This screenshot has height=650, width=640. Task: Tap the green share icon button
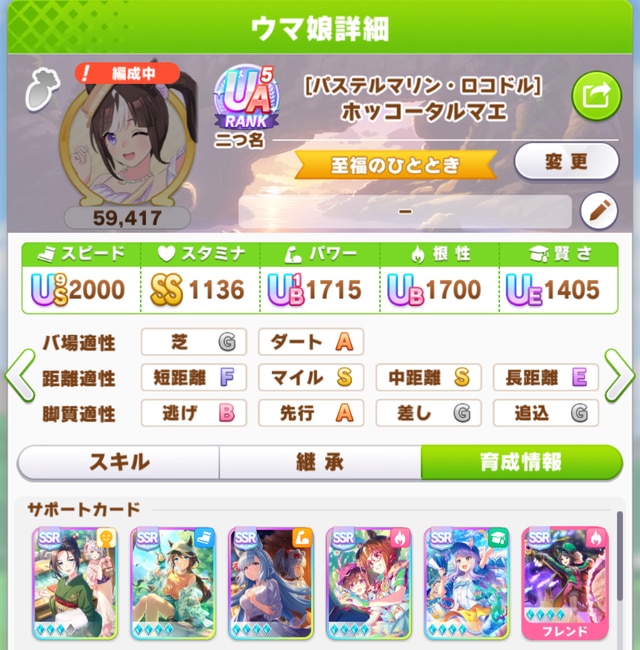(596, 97)
